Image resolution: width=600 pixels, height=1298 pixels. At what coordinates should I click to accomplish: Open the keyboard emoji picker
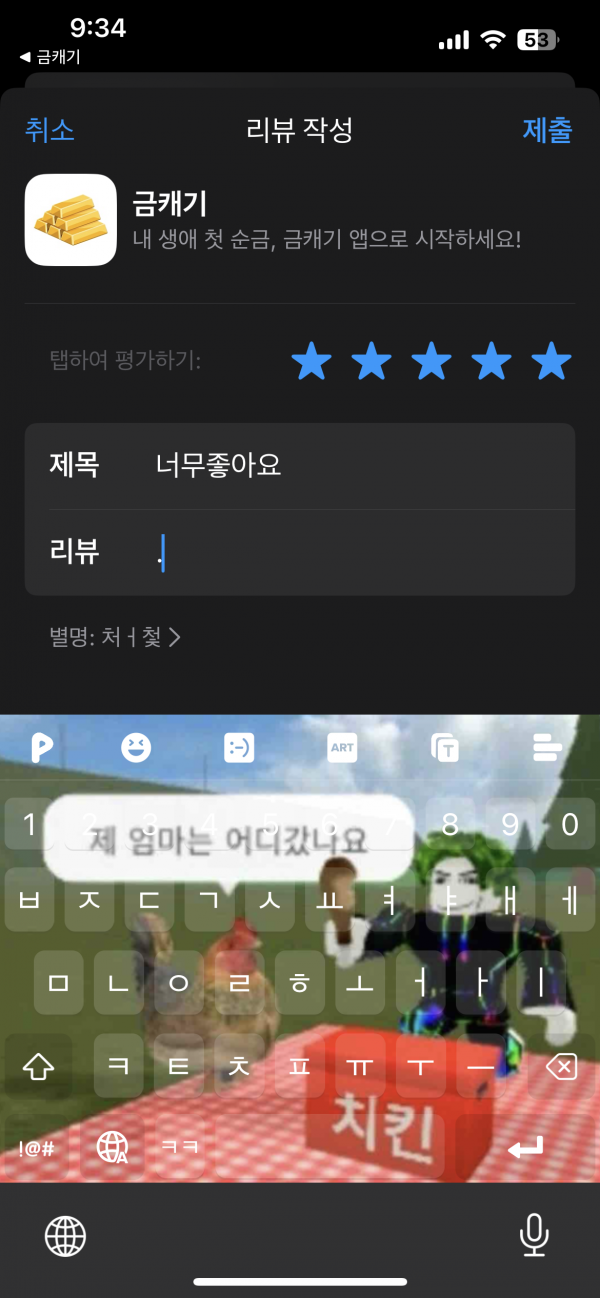[x=136, y=747]
